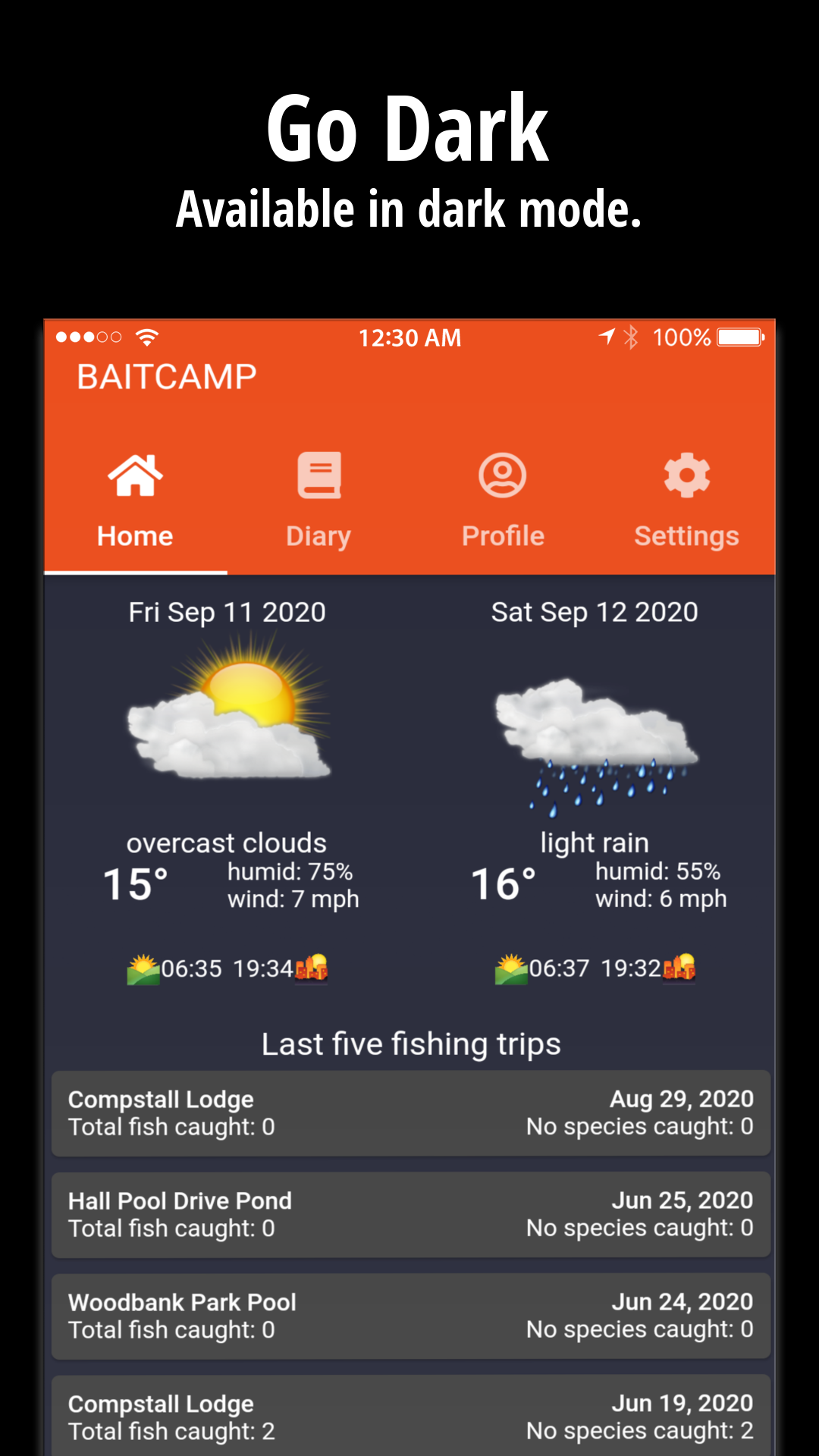Open the Hall Pool Drive Pond trip entry
The height and width of the screenshot is (1456, 819).
pos(409,1213)
